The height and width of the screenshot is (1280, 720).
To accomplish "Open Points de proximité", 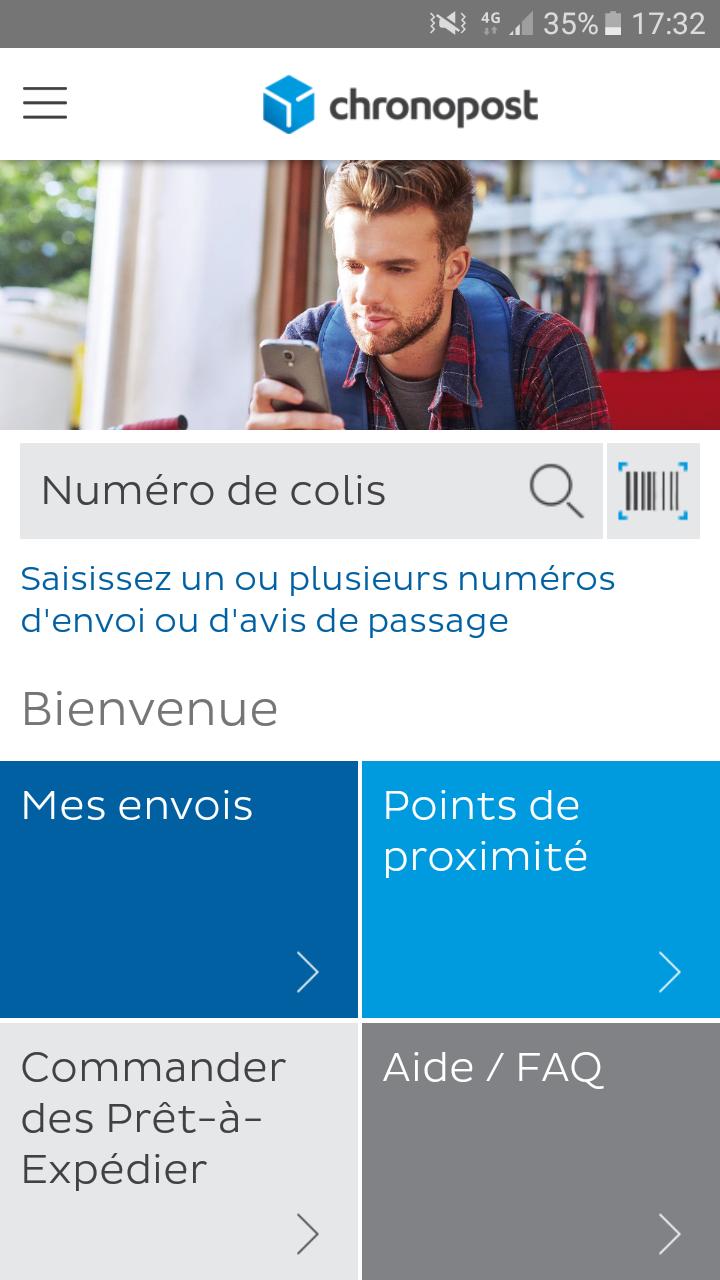I will (540, 889).
